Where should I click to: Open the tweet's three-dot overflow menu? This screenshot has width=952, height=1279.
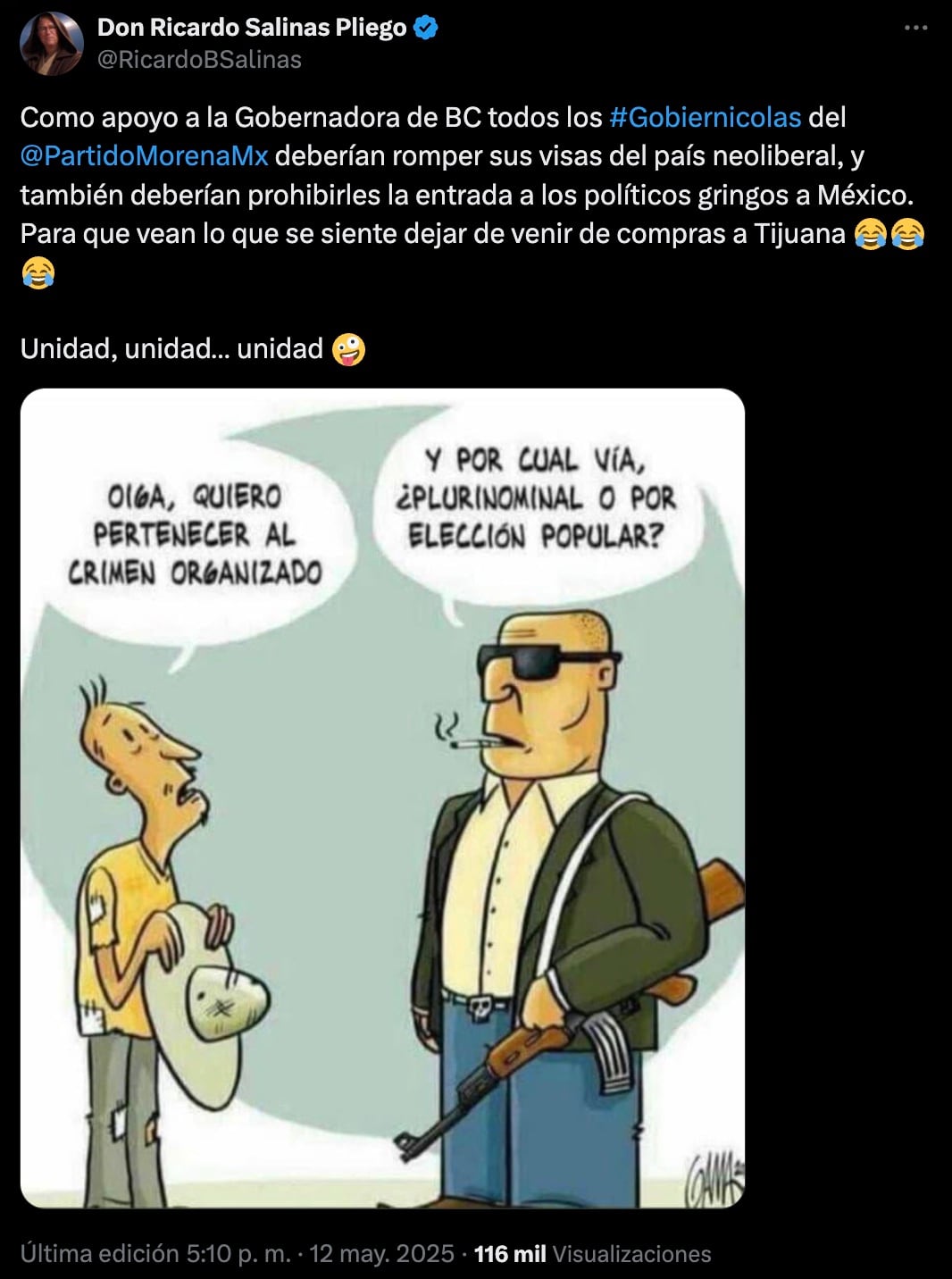[915, 29]
